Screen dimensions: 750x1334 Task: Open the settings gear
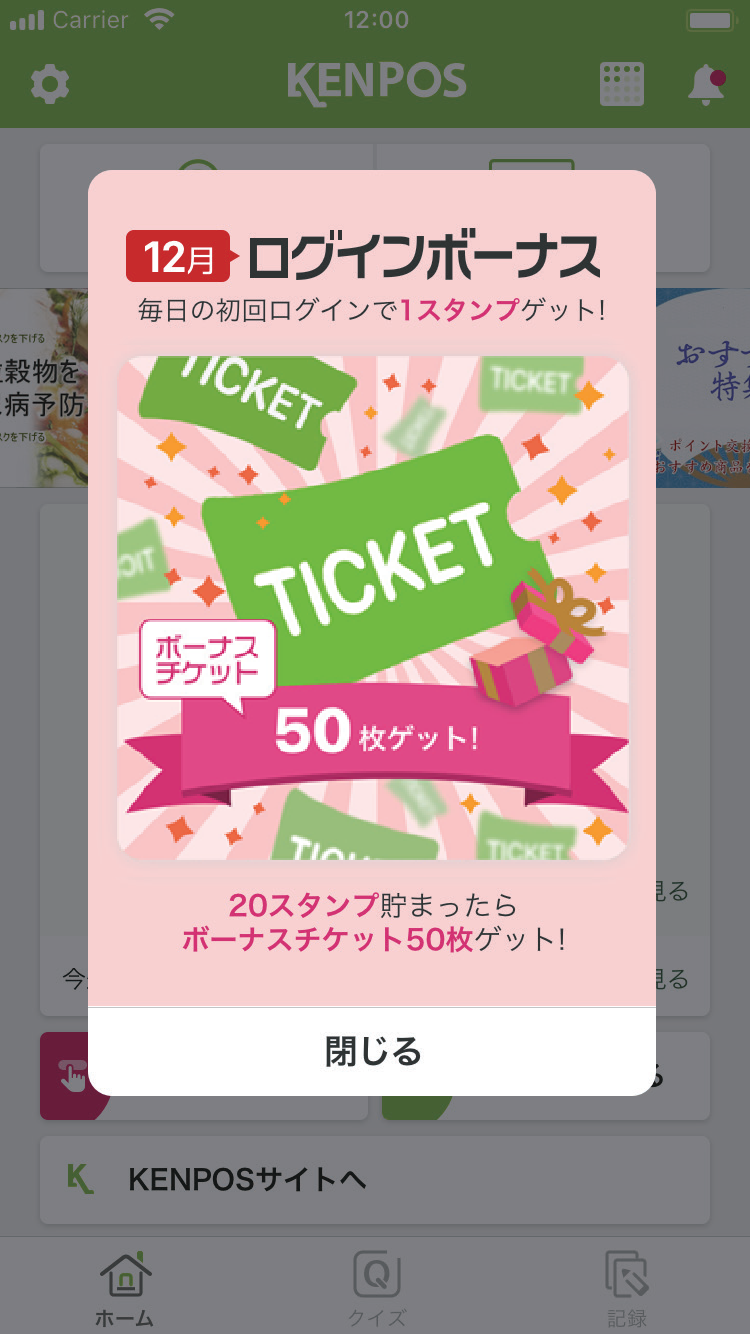click(50, 84)
